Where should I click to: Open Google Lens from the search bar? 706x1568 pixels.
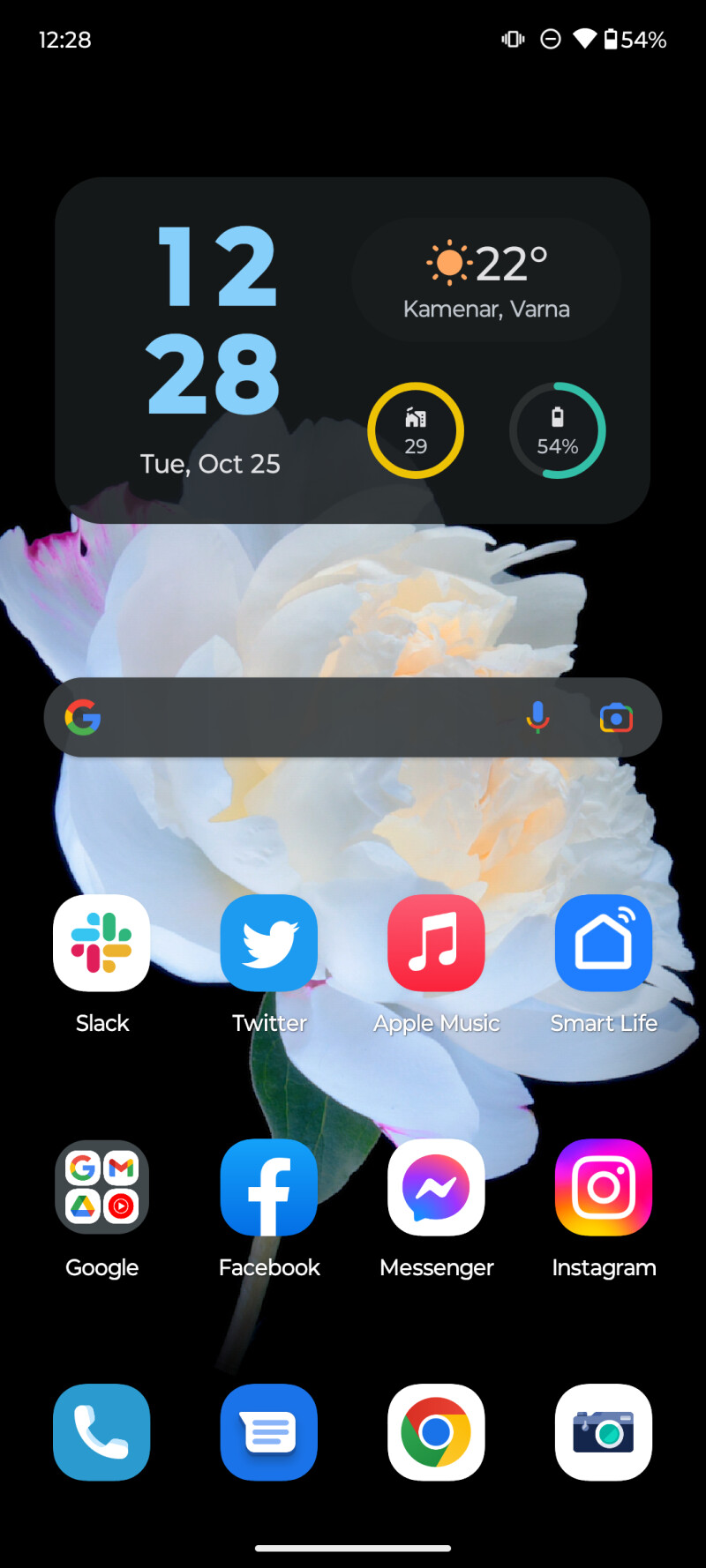[x=615, y=717]
